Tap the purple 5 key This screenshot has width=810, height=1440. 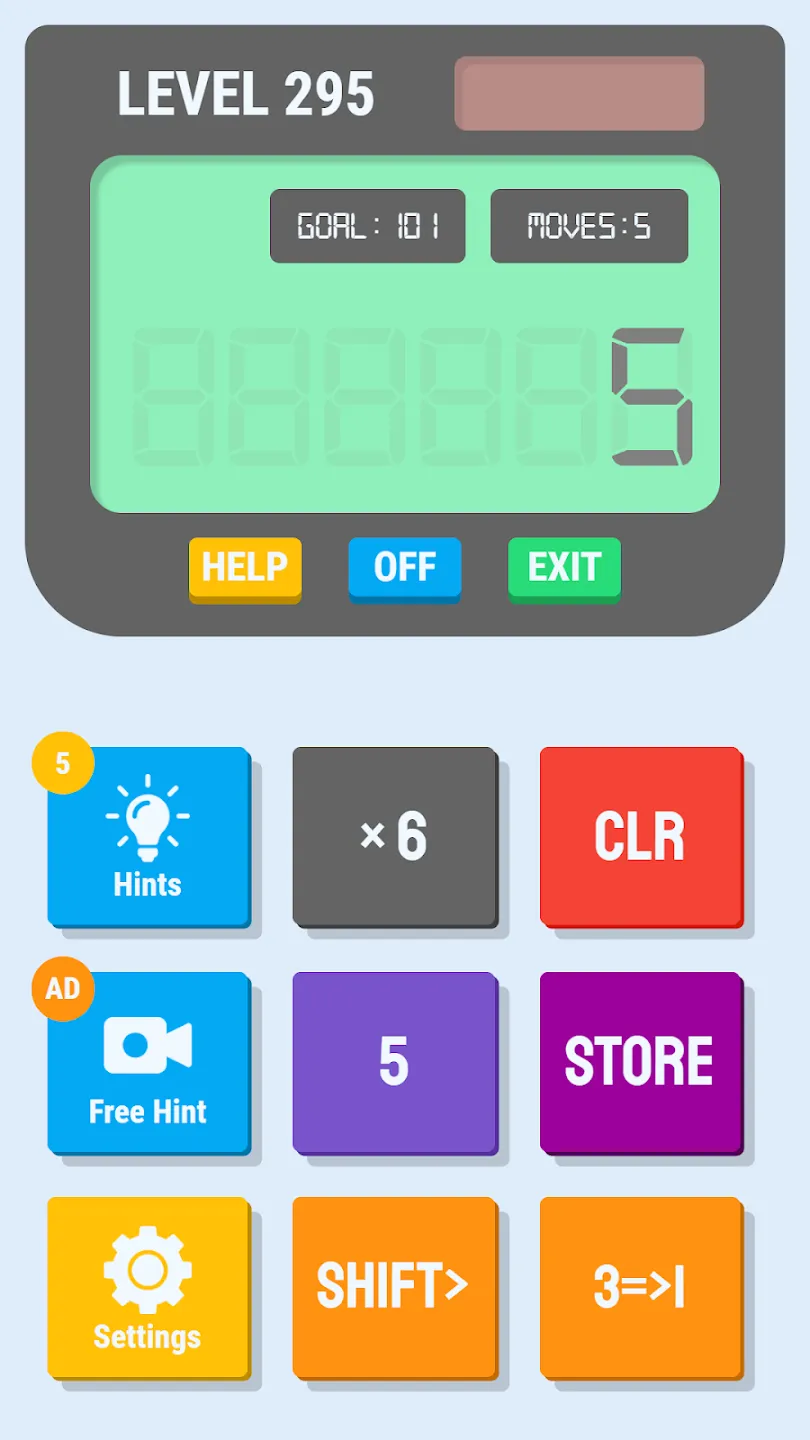click(x=395, y=1063)
